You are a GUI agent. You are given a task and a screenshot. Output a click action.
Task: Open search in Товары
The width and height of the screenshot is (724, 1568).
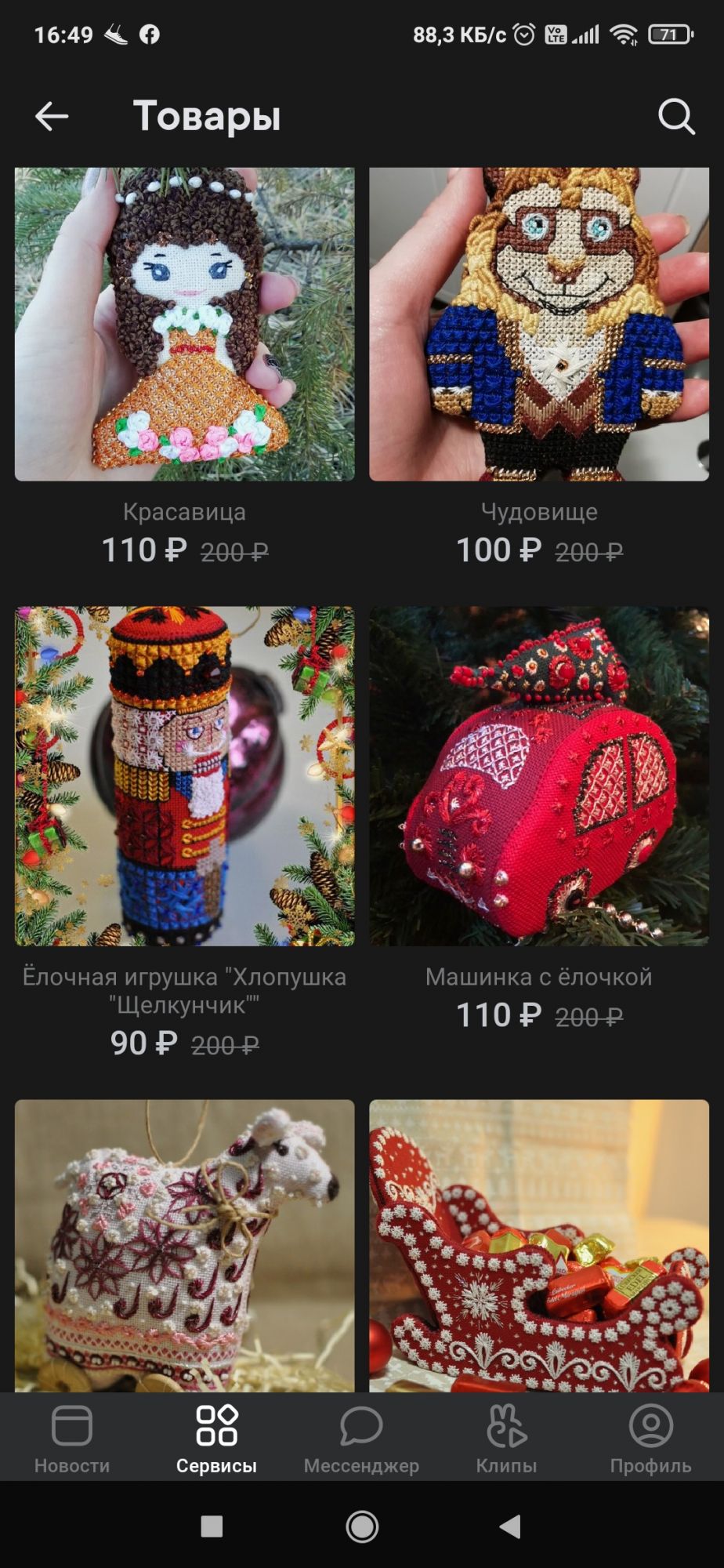coord(675,116)
